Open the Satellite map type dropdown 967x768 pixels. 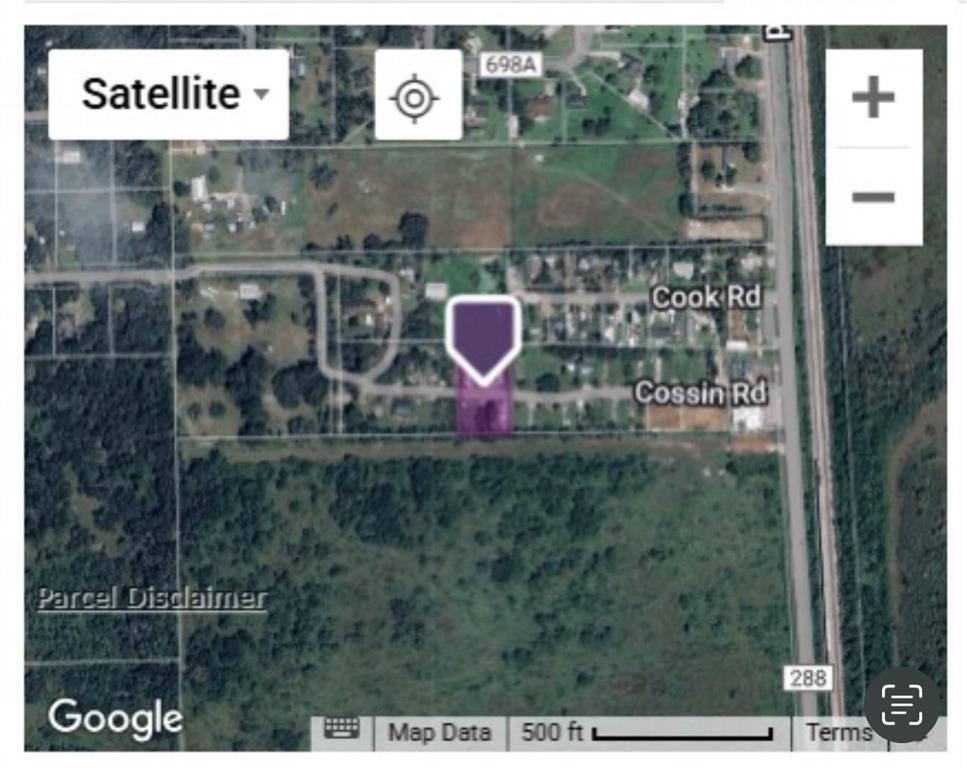[x=168, y=95]
